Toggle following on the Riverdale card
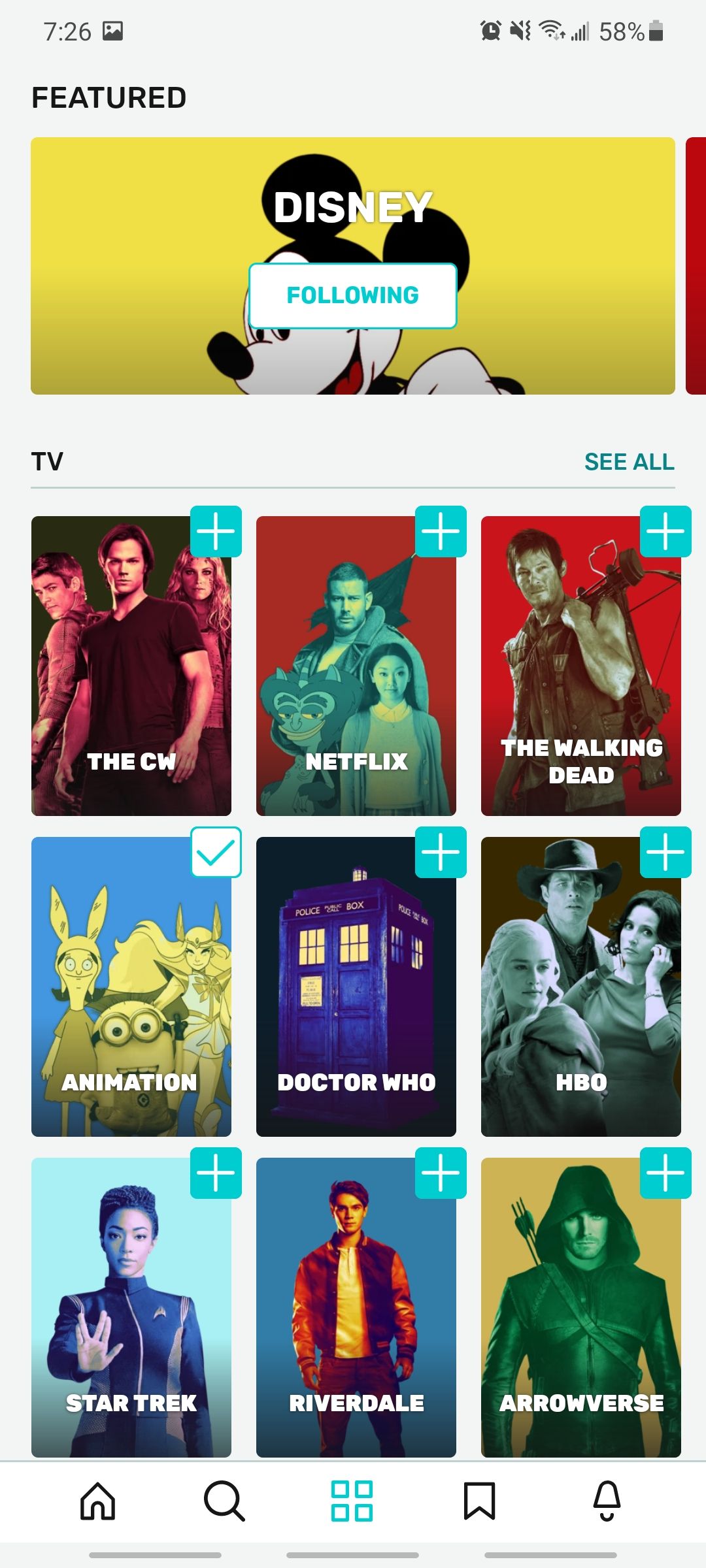 [x=441, y=1177]
